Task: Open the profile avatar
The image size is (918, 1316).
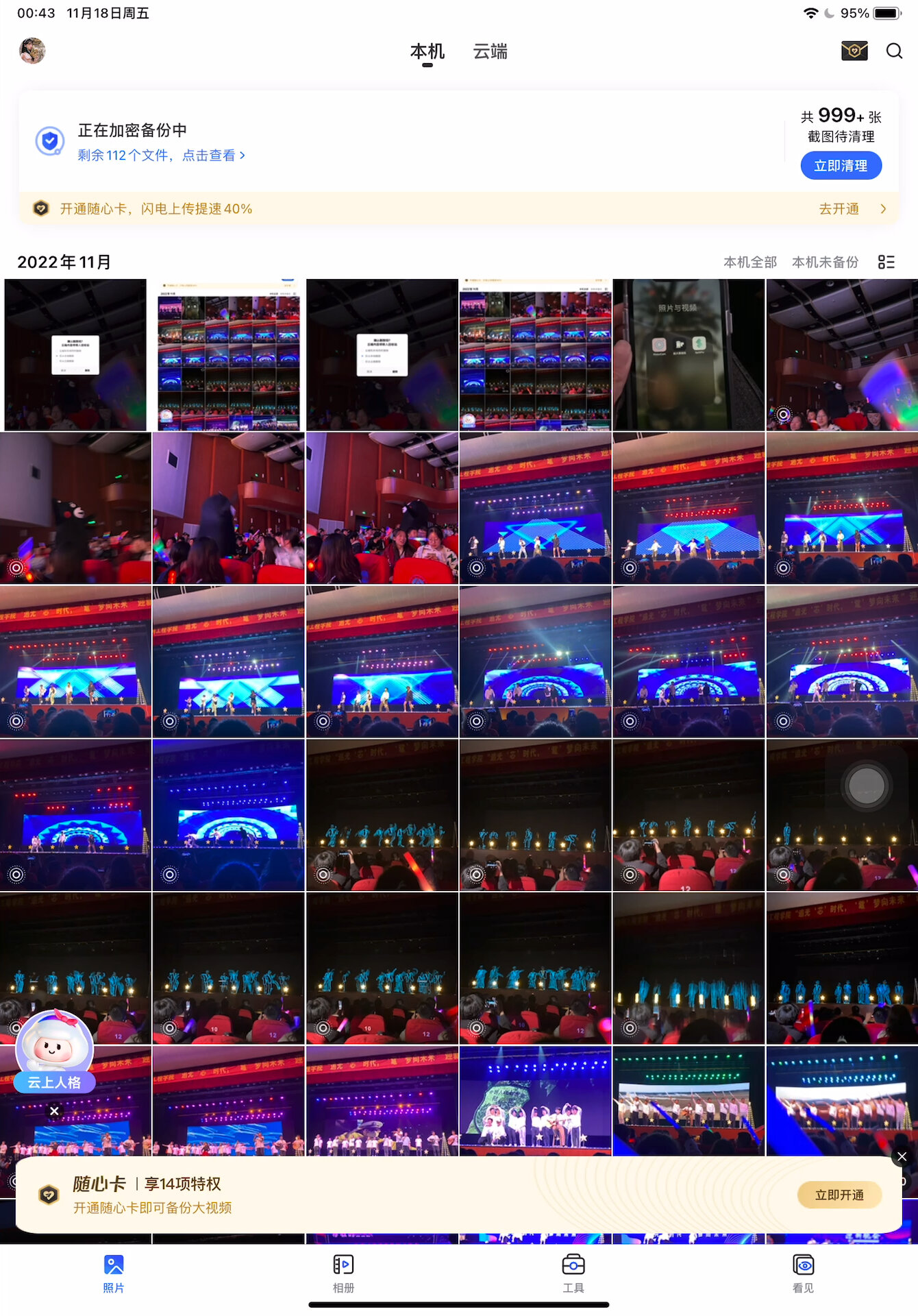Action: (32, 51)
